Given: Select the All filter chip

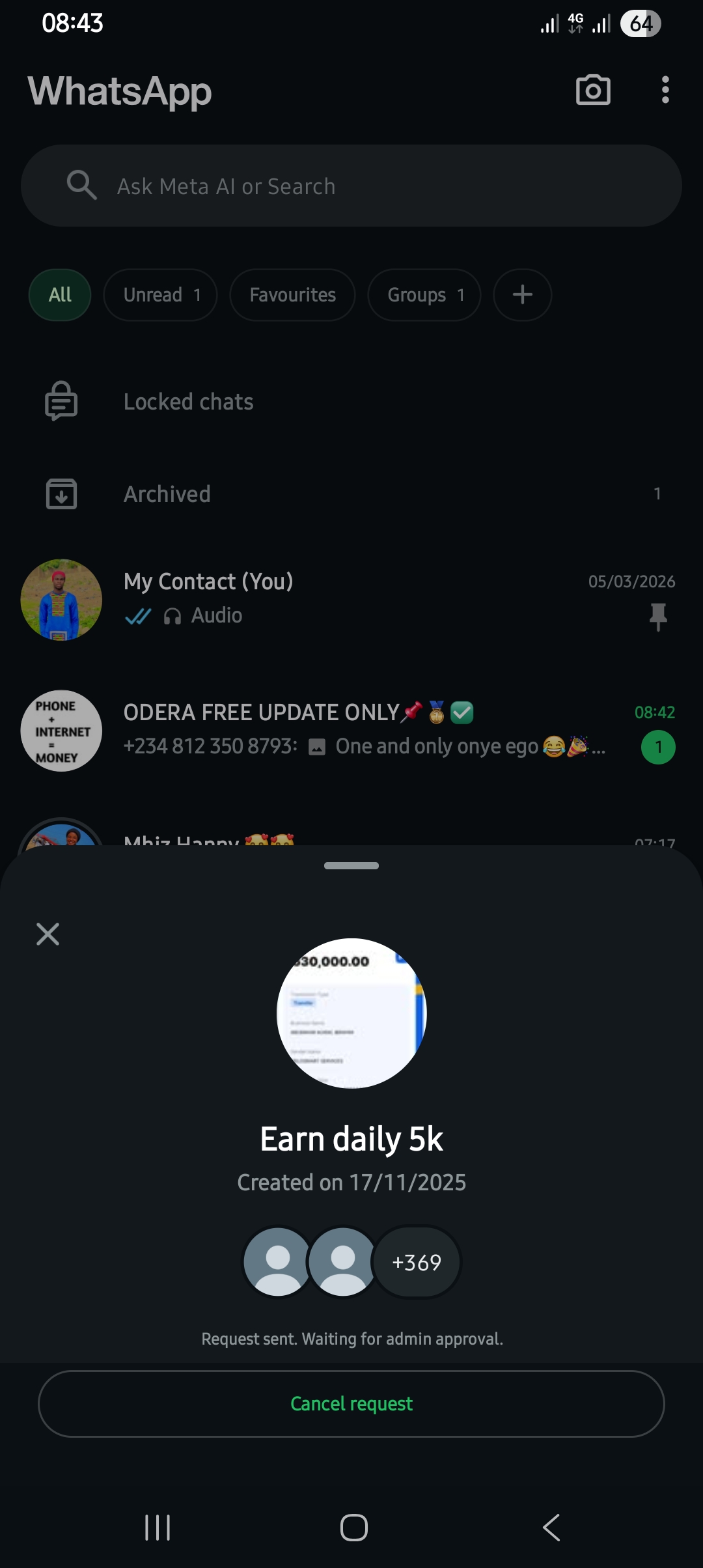Looking at the screenshot, I should [x=60, y=295].
